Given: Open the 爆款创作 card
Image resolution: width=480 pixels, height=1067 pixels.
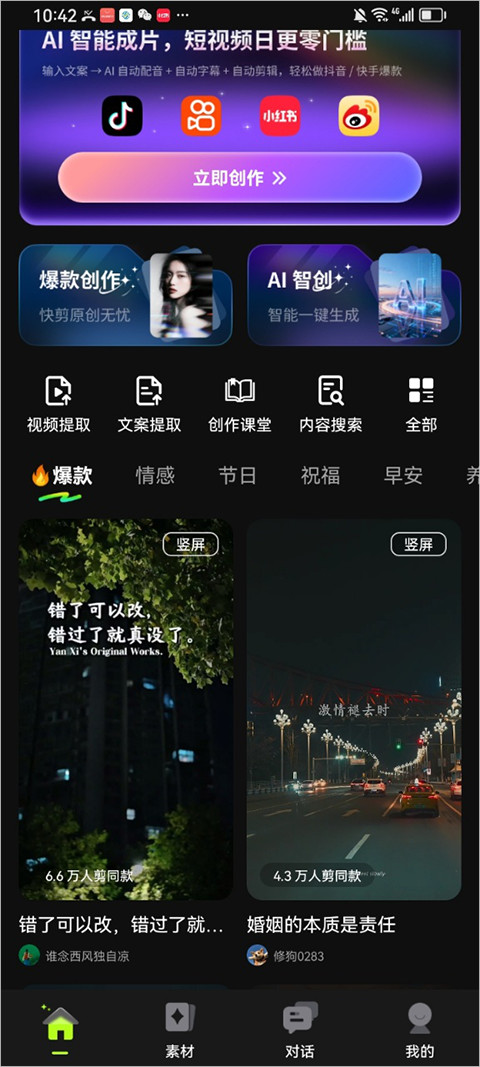Looking at the screenshot, I should [125, 295].
